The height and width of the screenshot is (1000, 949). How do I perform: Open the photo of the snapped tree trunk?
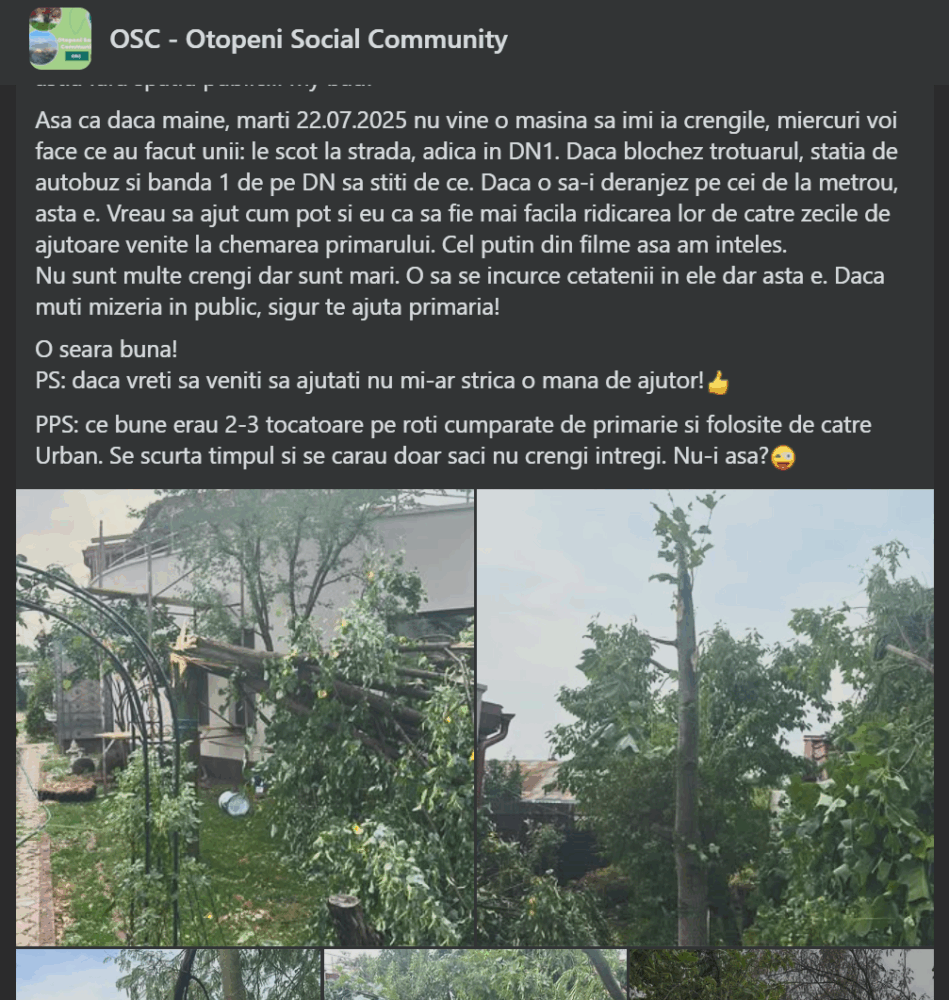(x=705, y=717)
